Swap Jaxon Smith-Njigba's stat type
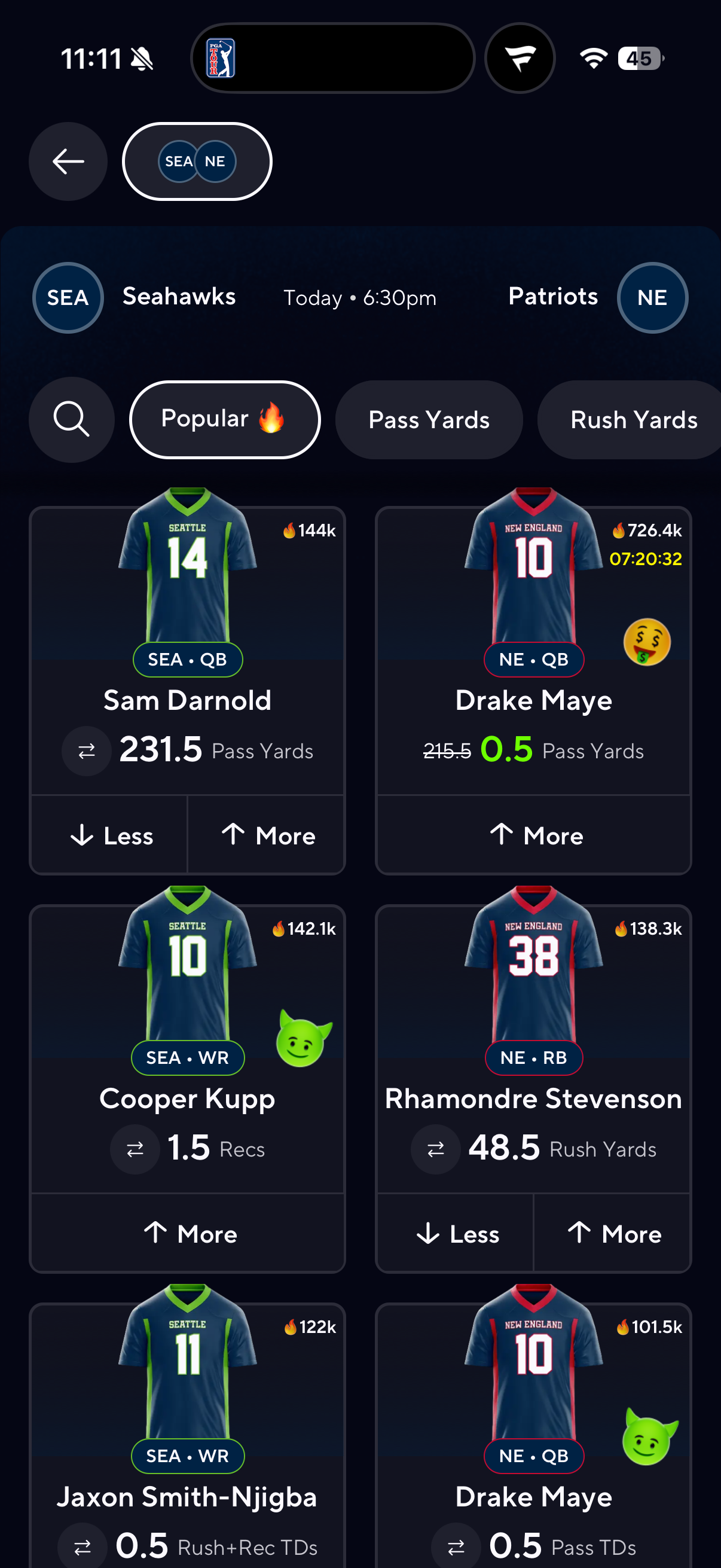The image size is (721, 1568). [x=82, y=1546]
